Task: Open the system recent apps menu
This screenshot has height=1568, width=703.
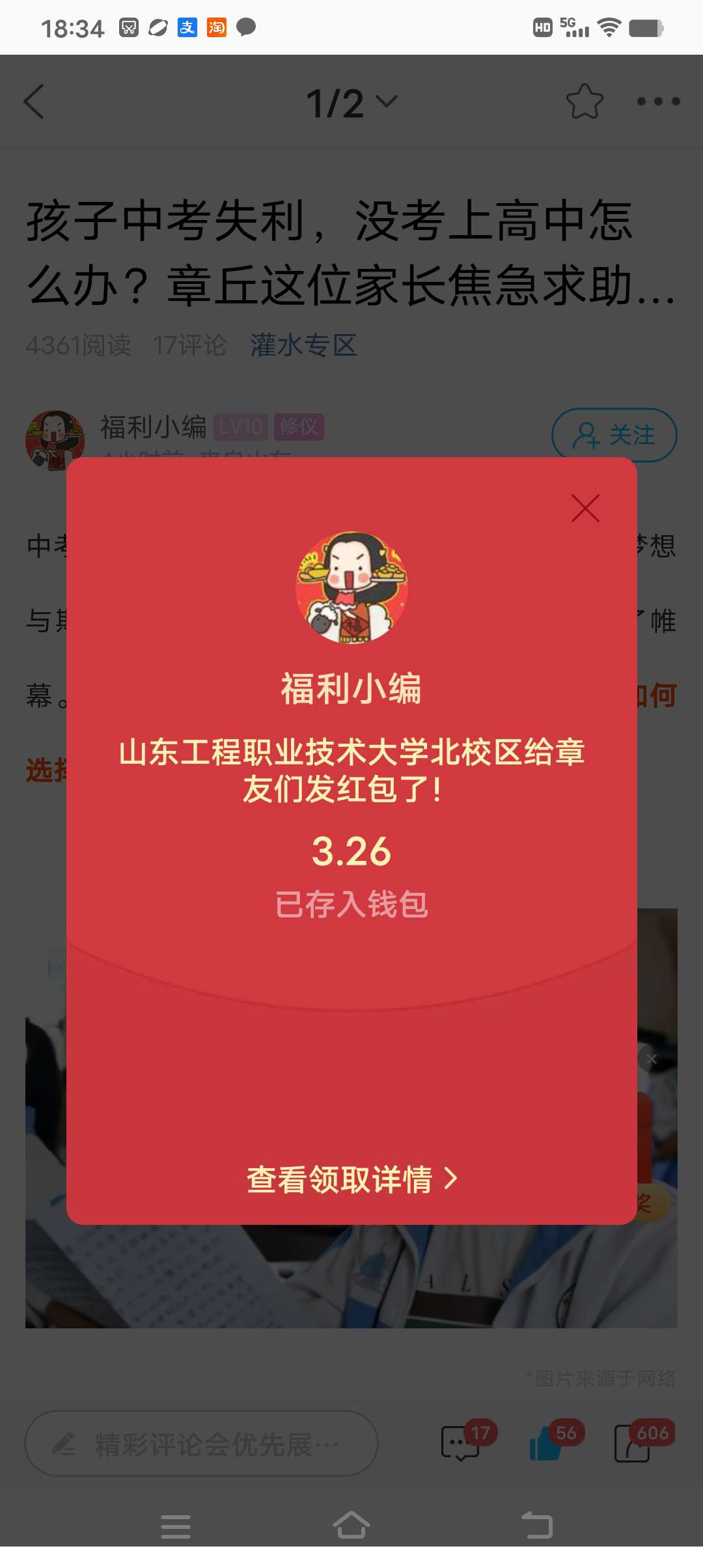Action: point(176,1526)
